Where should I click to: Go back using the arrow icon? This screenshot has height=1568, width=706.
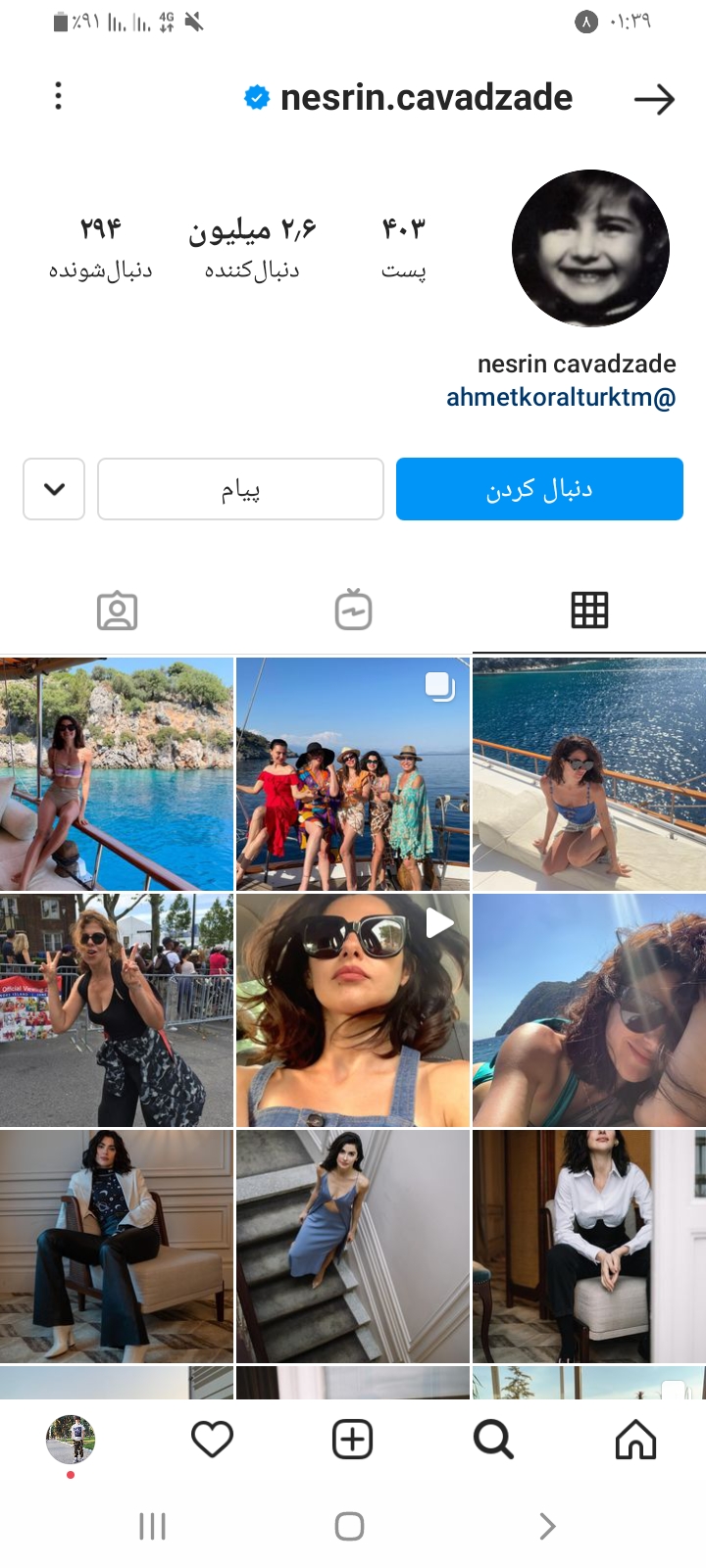(x=654, y=98)
